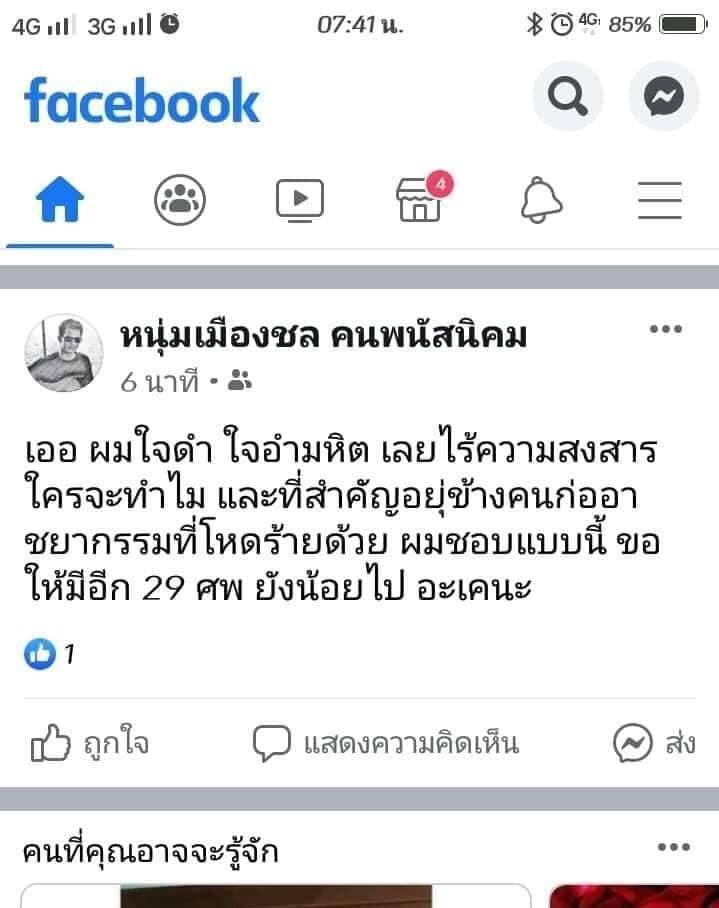
Task: Open profile of หนุ่มเมืองชล คนพนัสนิคม
Action: (x=323, y=336)
